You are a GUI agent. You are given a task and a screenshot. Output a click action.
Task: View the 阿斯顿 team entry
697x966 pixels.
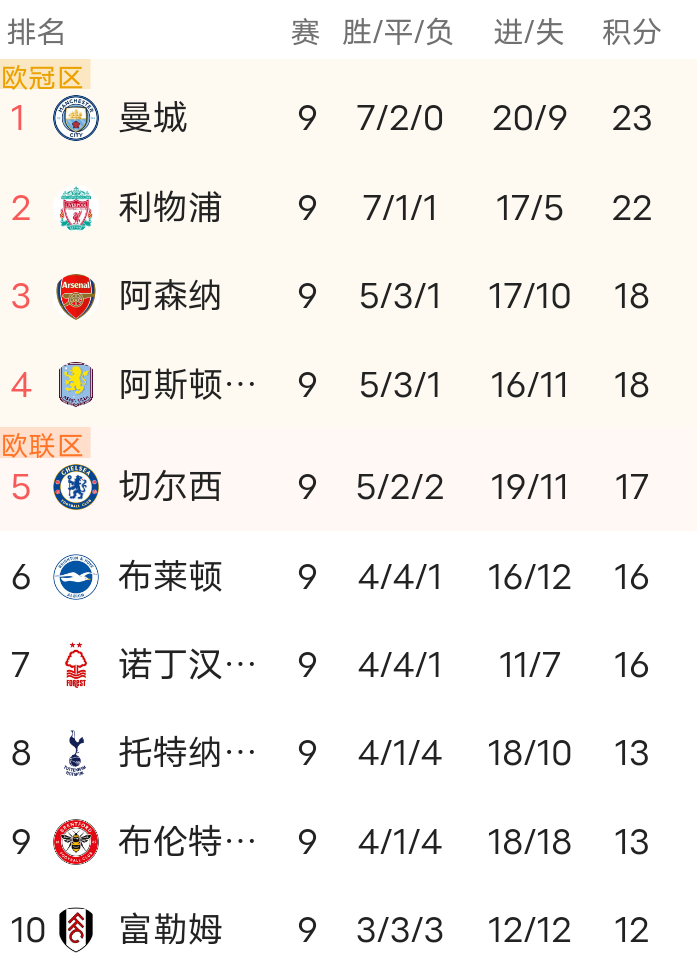click(x=188, y=385)
